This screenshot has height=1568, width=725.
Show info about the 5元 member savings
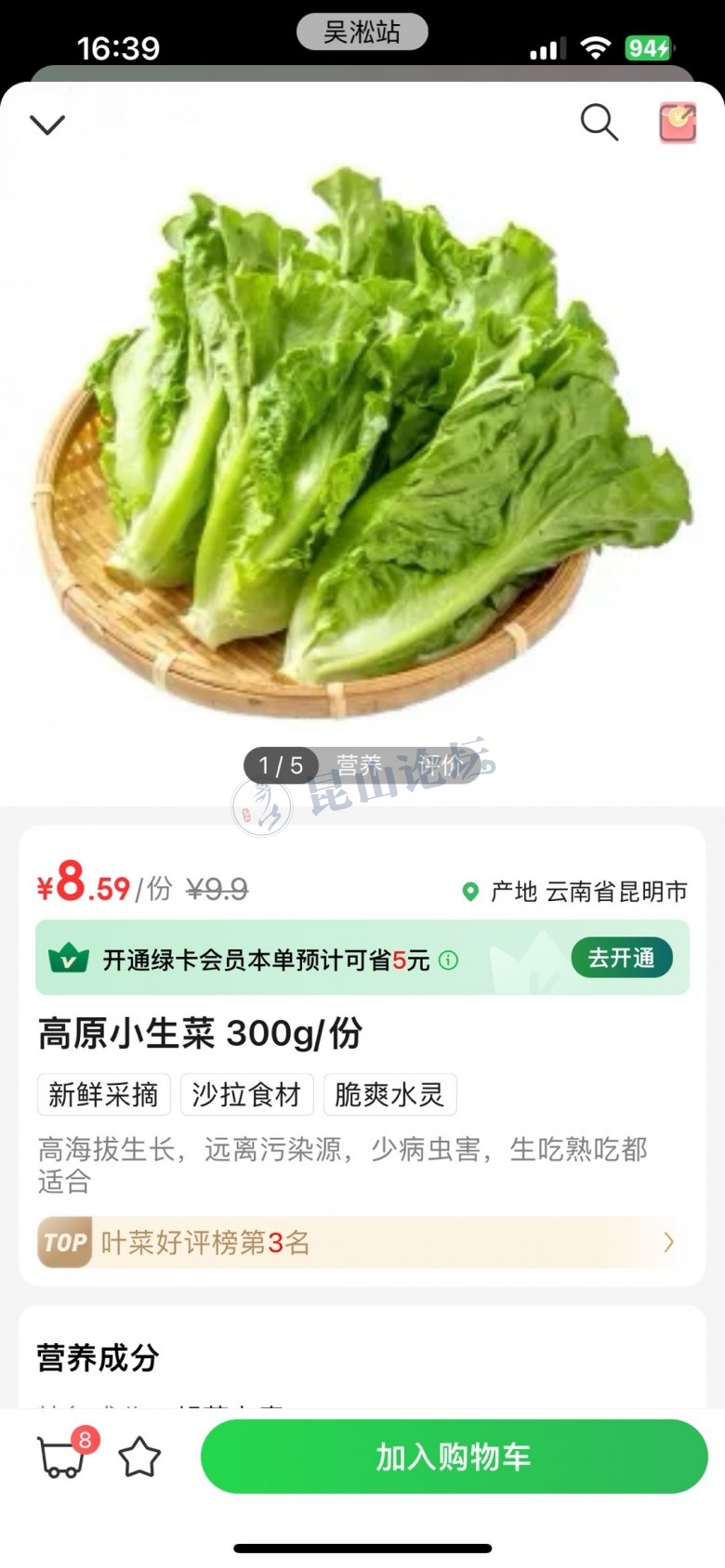(x=448, y=960)
